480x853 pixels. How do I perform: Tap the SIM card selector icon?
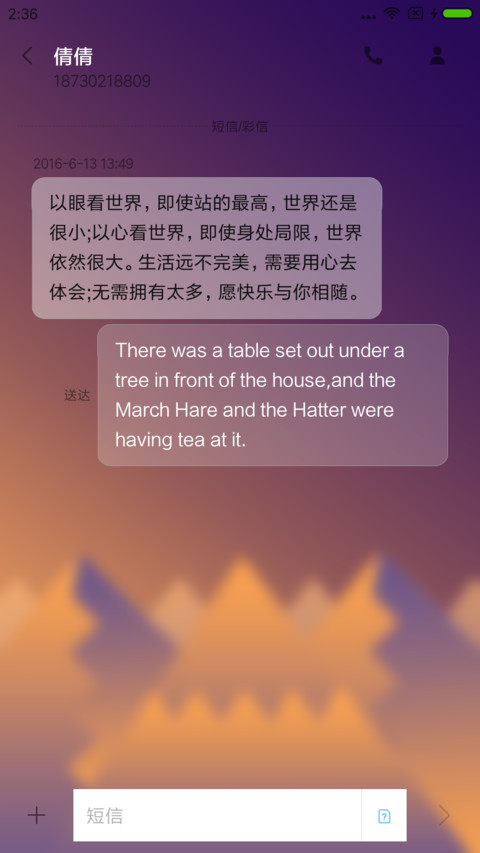pyautogui.click(x=384, y=815)
